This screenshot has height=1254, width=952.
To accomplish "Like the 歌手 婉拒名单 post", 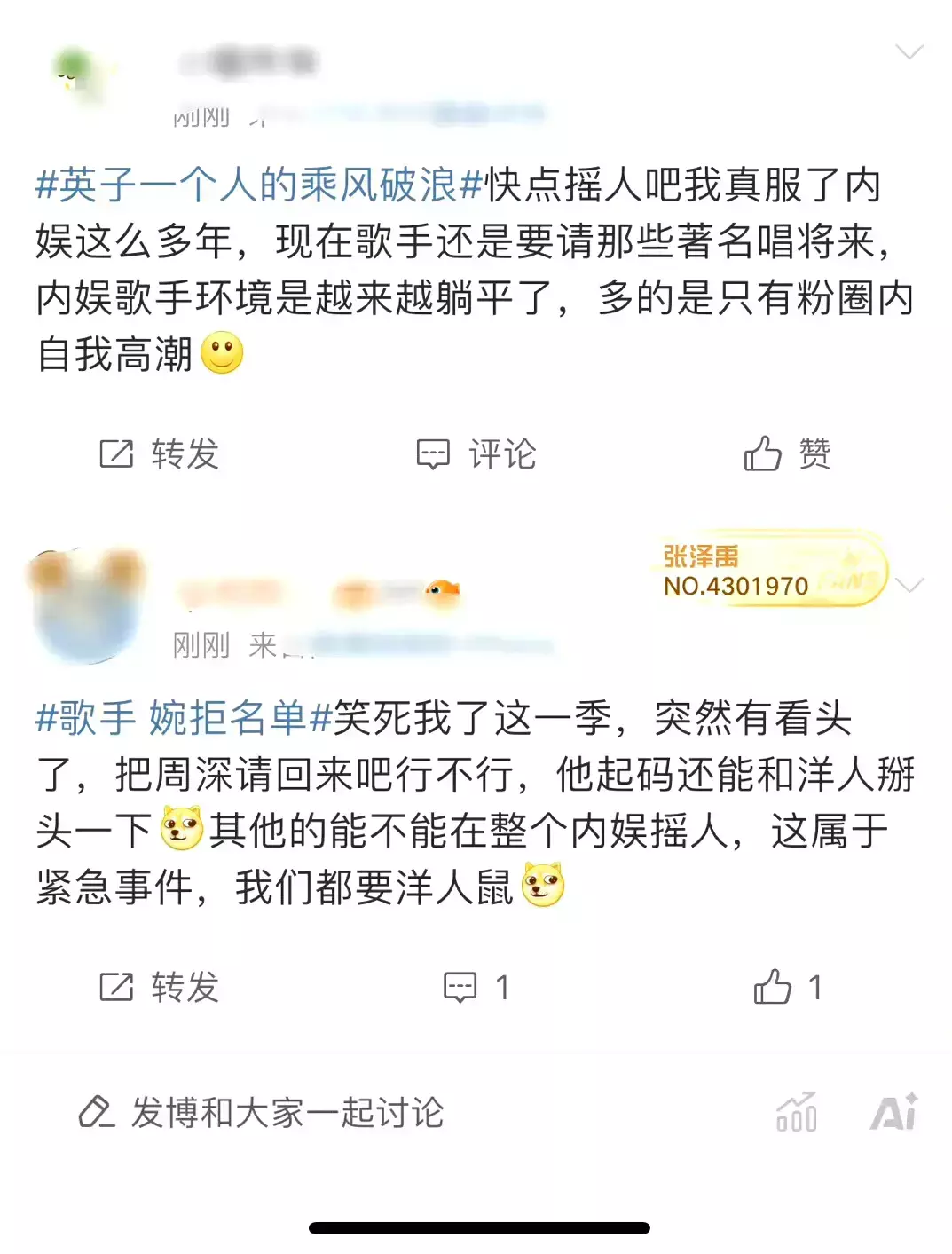I will tap(787, 987).
